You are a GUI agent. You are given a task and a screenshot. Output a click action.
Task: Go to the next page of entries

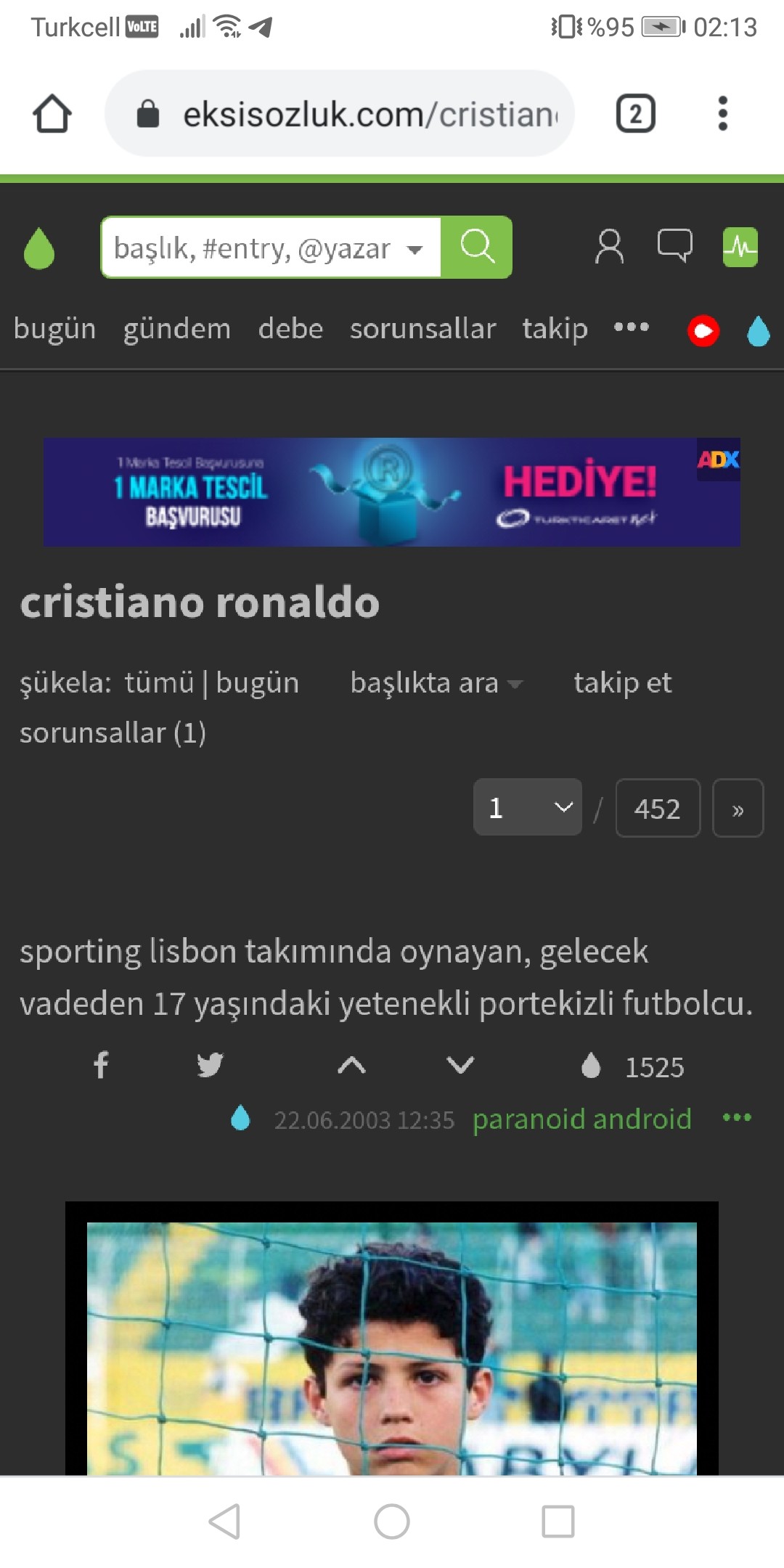click(738, 809)
